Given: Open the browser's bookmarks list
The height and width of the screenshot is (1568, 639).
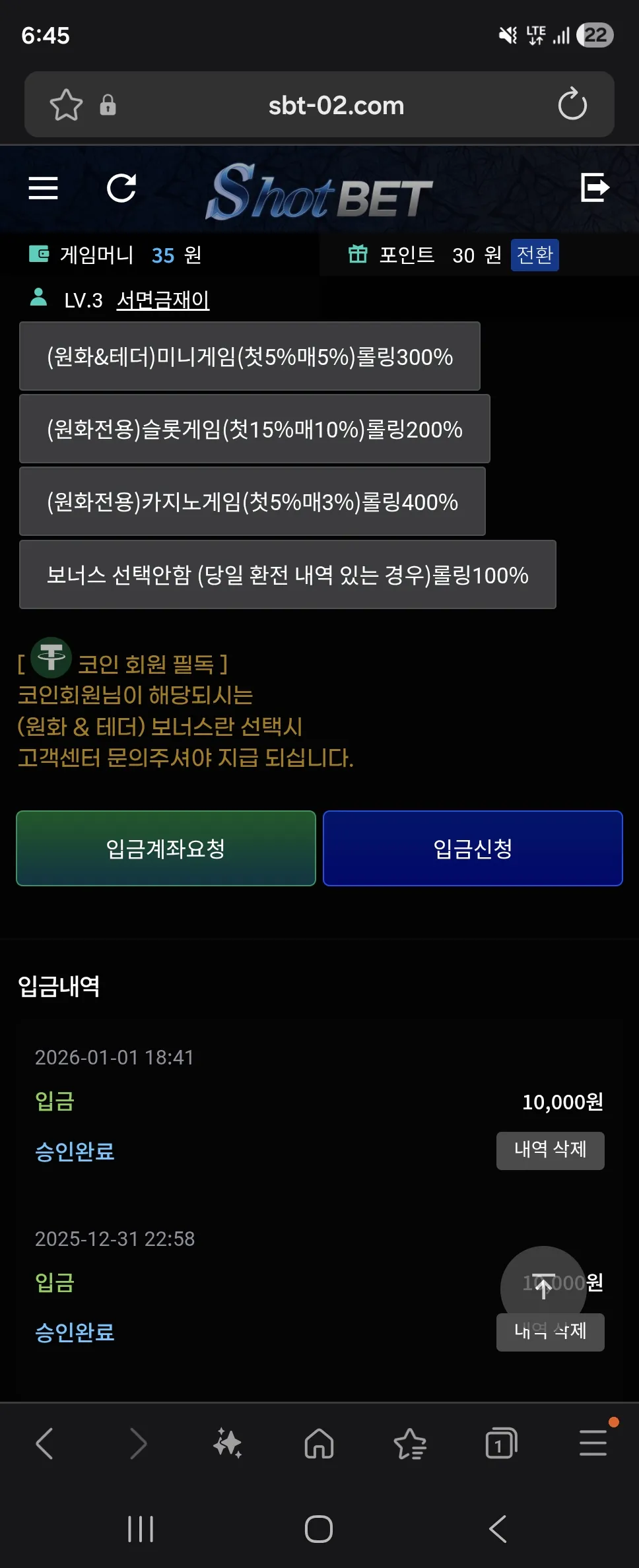Looking at the screenshot, I should click(410, 1443).
